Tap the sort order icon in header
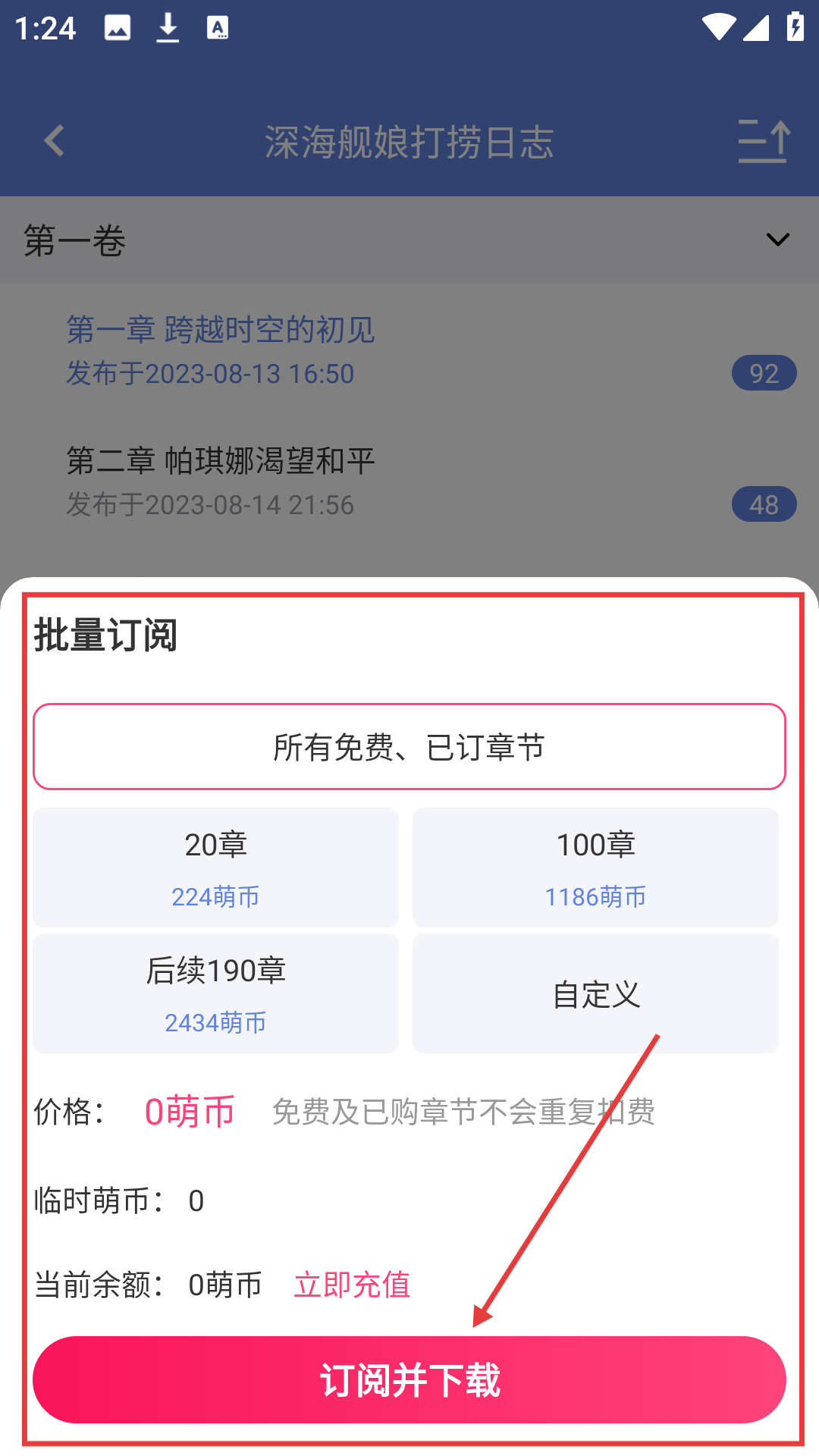Viewport: 819px width, 1456px height. 764,141
